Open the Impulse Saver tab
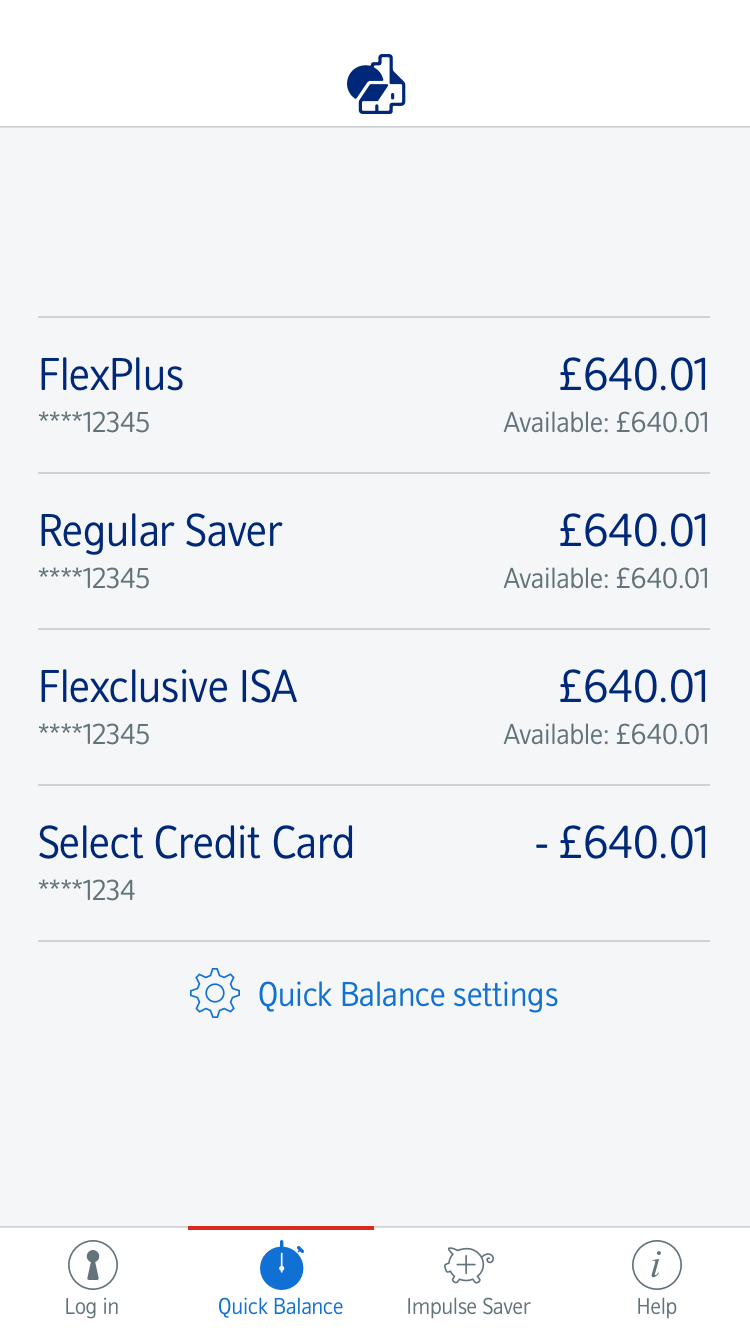Screen dimensions: 750x1334 (x=468, y=1280)
